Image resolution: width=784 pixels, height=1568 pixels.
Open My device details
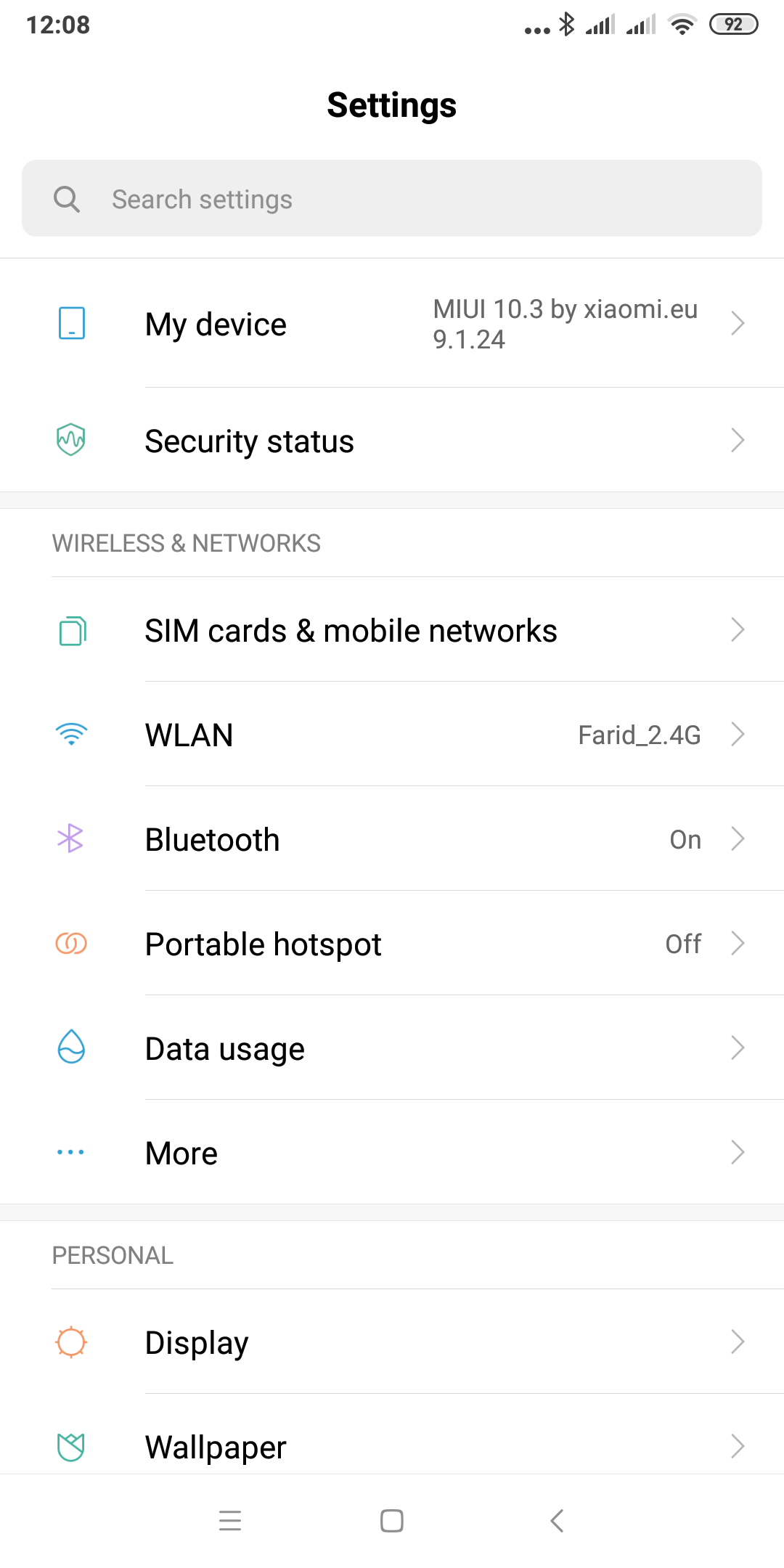pos(392,324)
